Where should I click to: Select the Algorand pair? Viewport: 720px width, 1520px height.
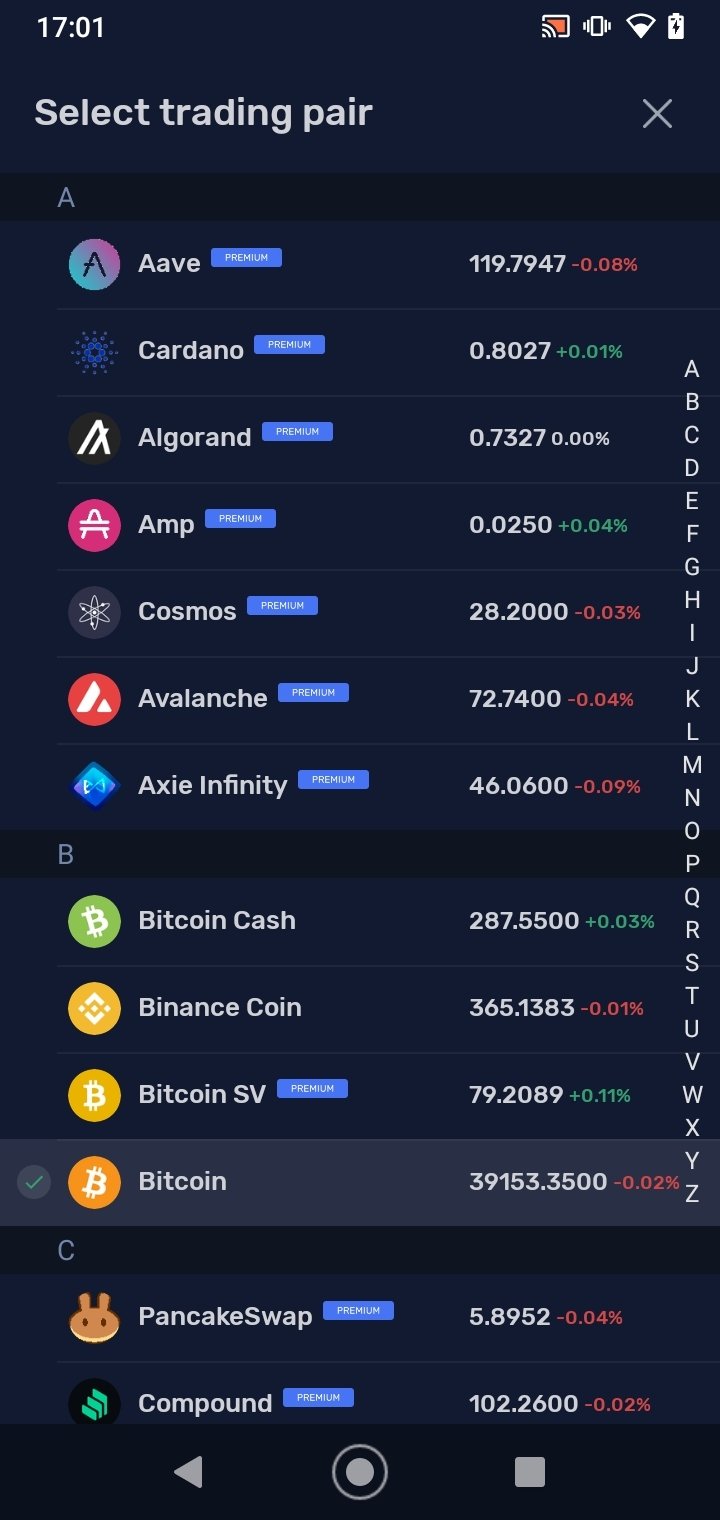coord(360,439)
